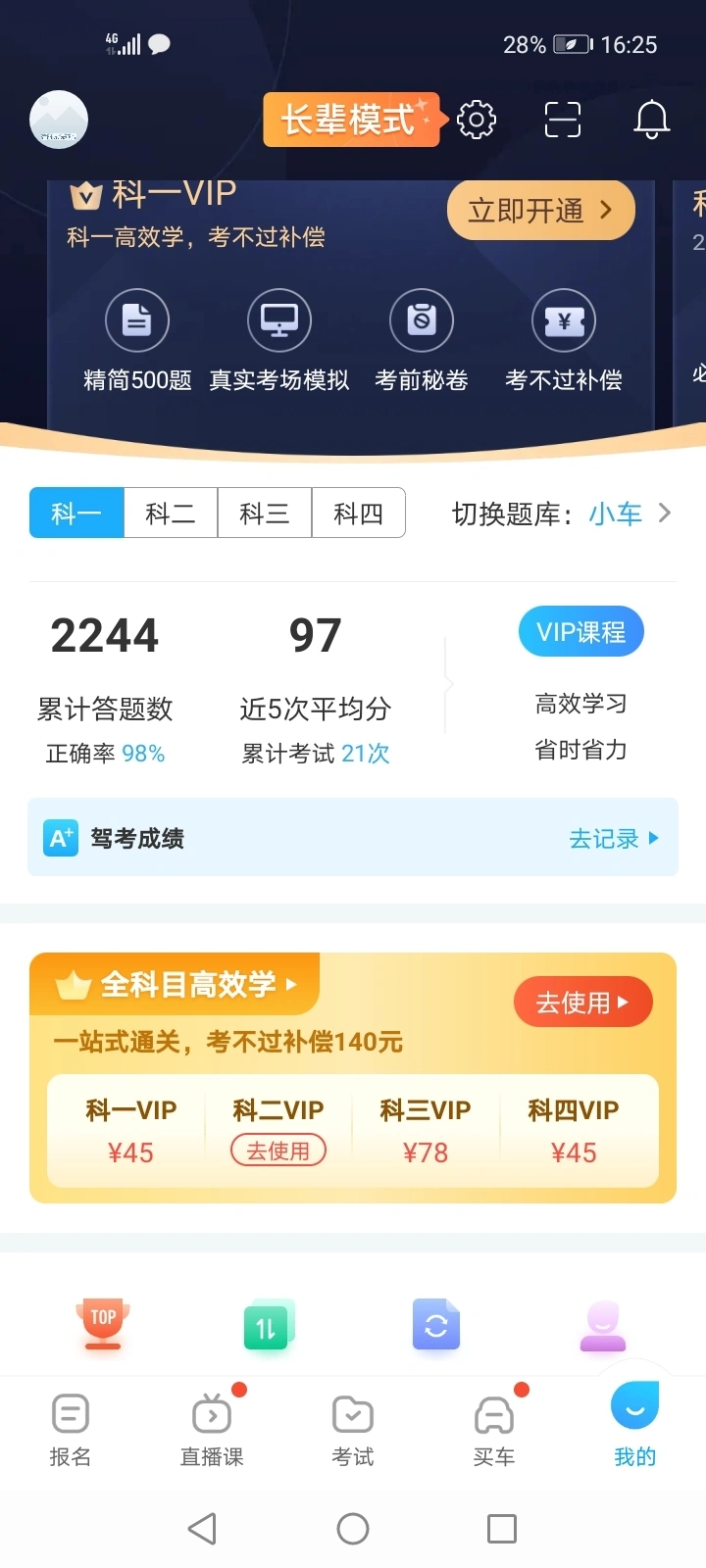Open the settings gear icon
This screenshot has width=706, height=1568.
(477, 120)
